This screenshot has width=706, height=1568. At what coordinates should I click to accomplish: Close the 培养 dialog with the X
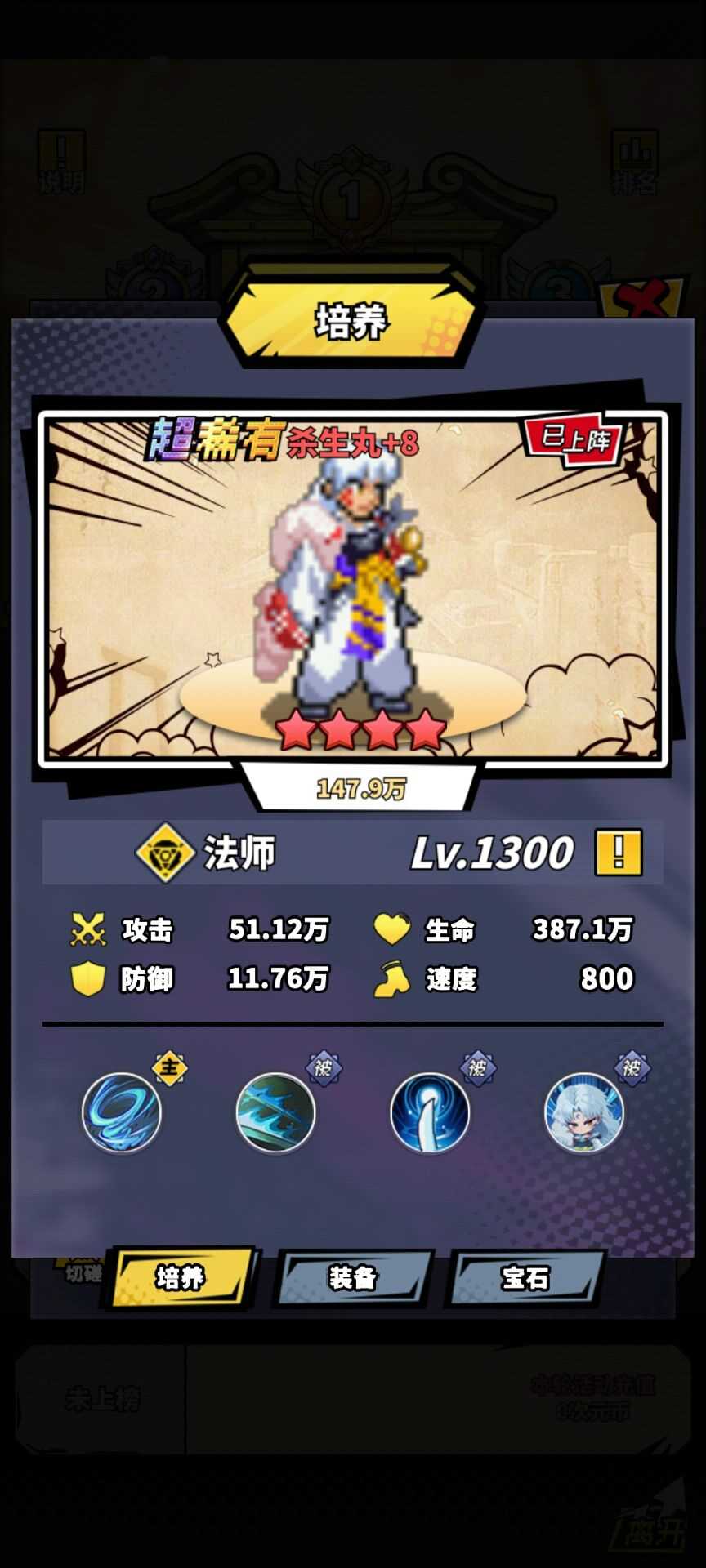coord(643,299)
